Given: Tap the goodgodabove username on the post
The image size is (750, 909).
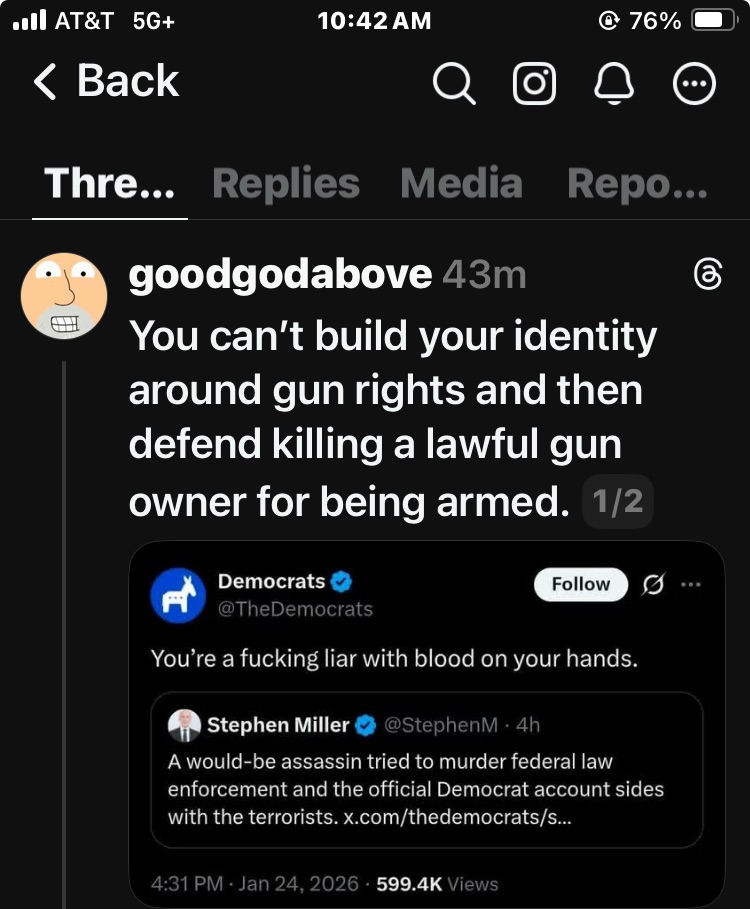Looking at the screenshot, I should click(x=280, y=274).
